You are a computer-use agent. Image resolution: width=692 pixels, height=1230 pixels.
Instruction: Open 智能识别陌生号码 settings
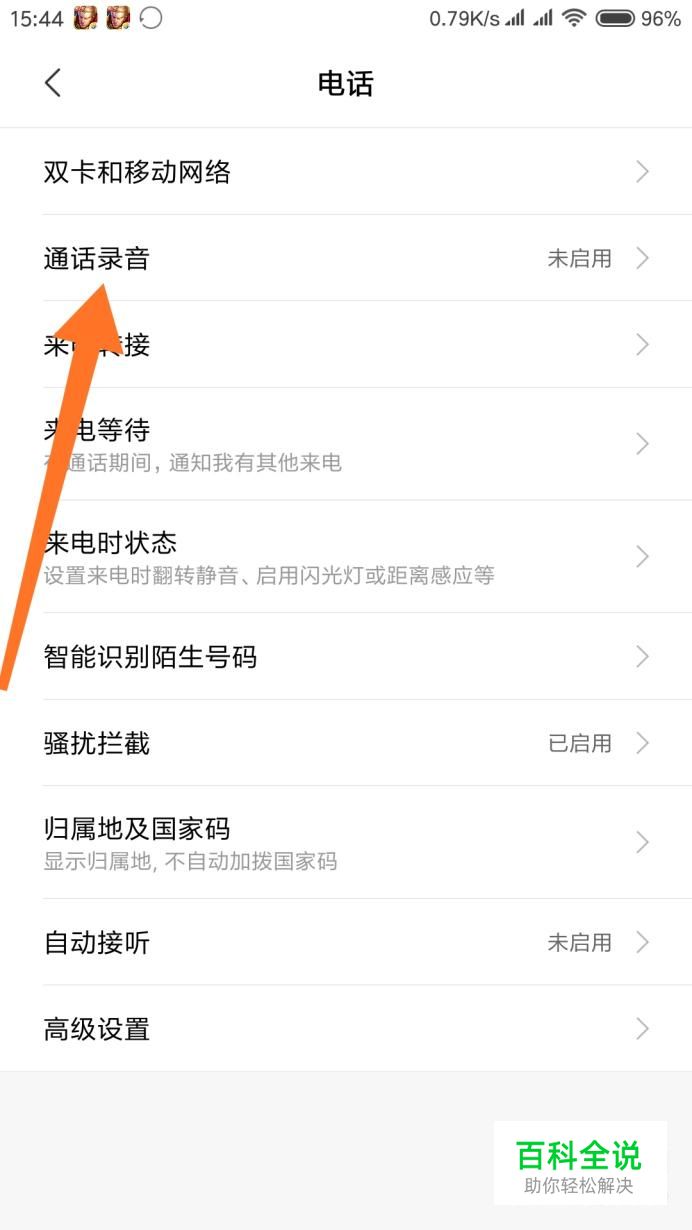345,657
